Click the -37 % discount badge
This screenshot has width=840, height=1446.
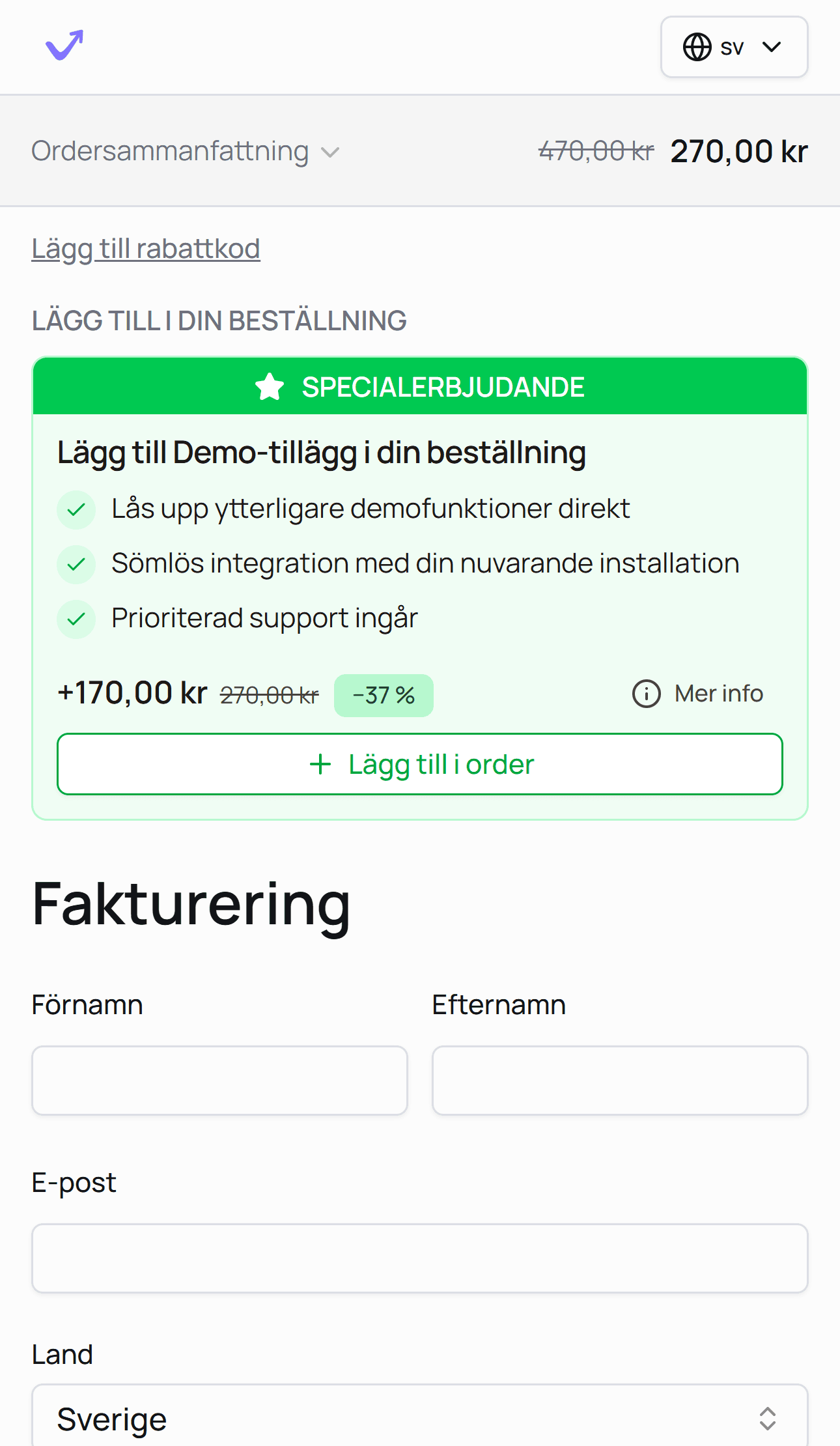tap(384, 694)
